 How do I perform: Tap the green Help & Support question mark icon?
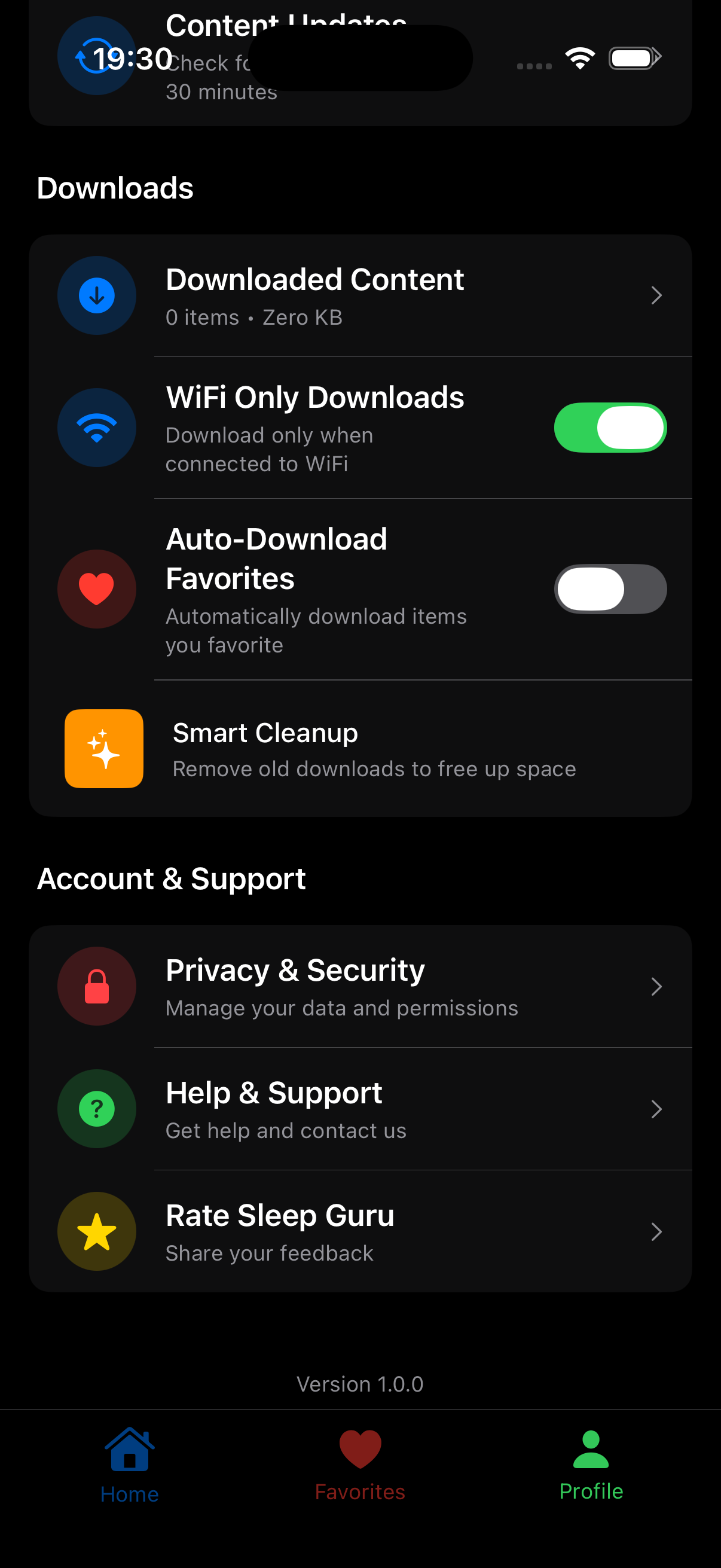coord(96,1109)
